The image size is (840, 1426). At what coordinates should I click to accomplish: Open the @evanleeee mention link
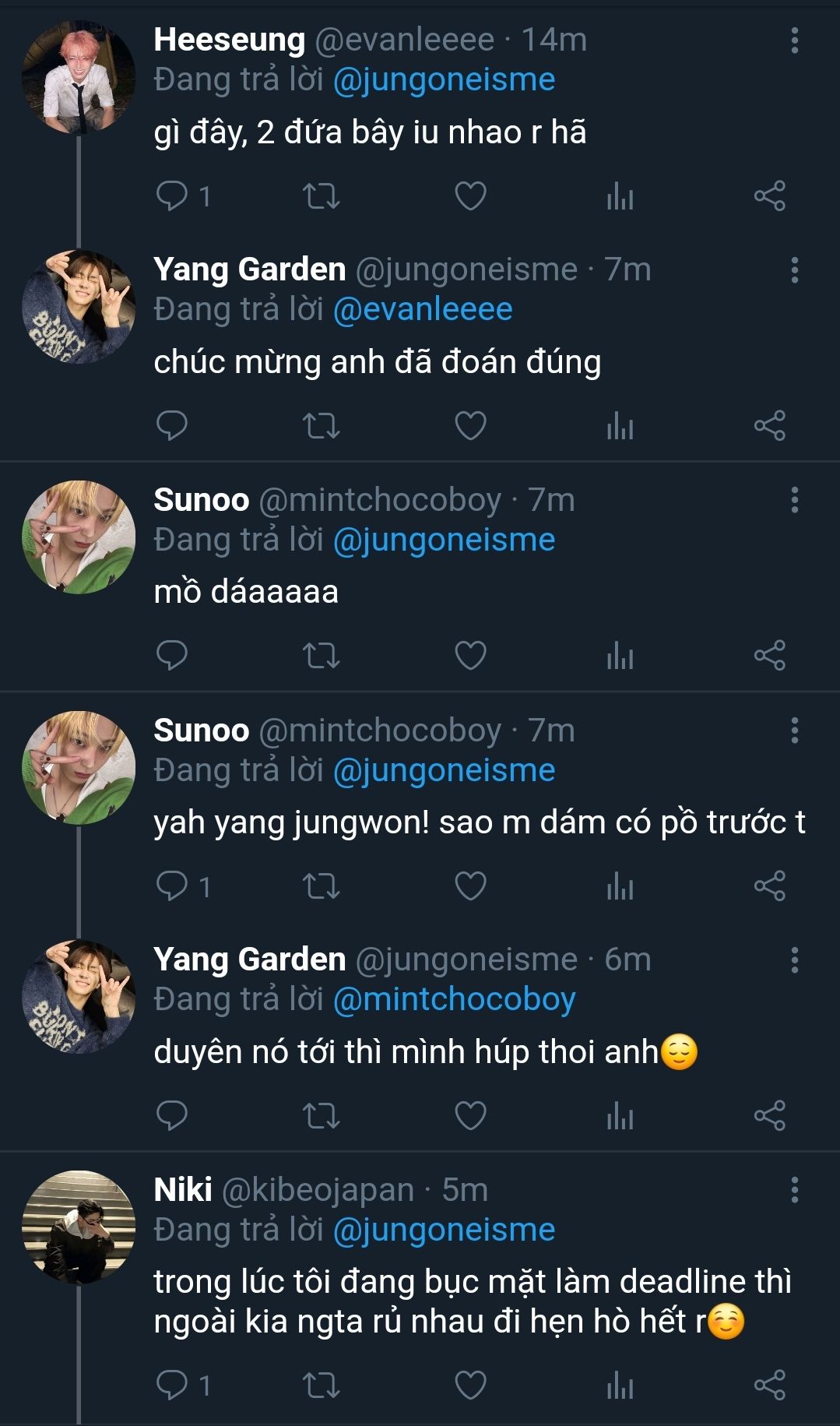tap(423, 310)
